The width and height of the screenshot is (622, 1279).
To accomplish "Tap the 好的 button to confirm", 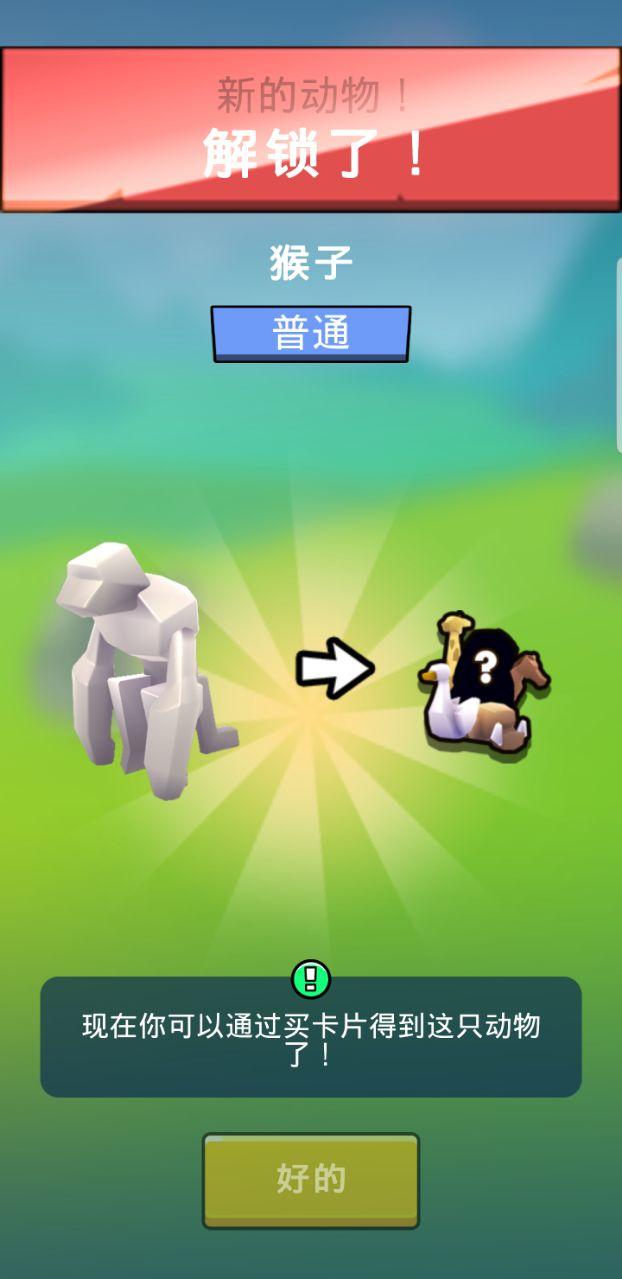I will (311, 1180).
